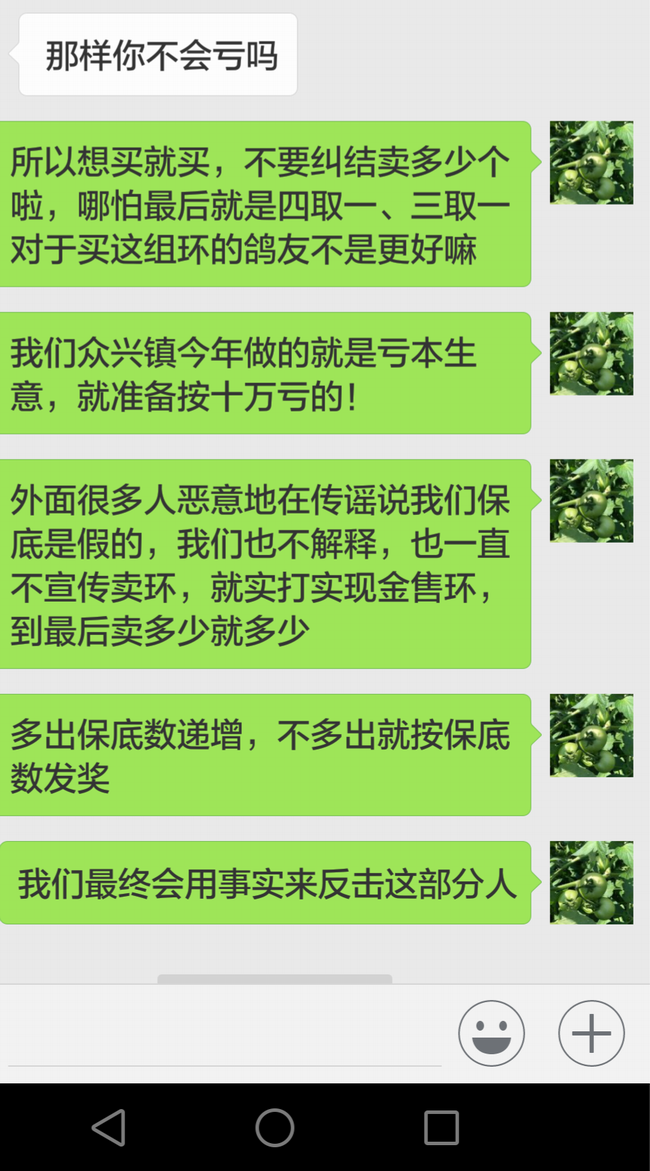Open the emoji picker
Screen dimensions: 650x1171
(491, 1033)
